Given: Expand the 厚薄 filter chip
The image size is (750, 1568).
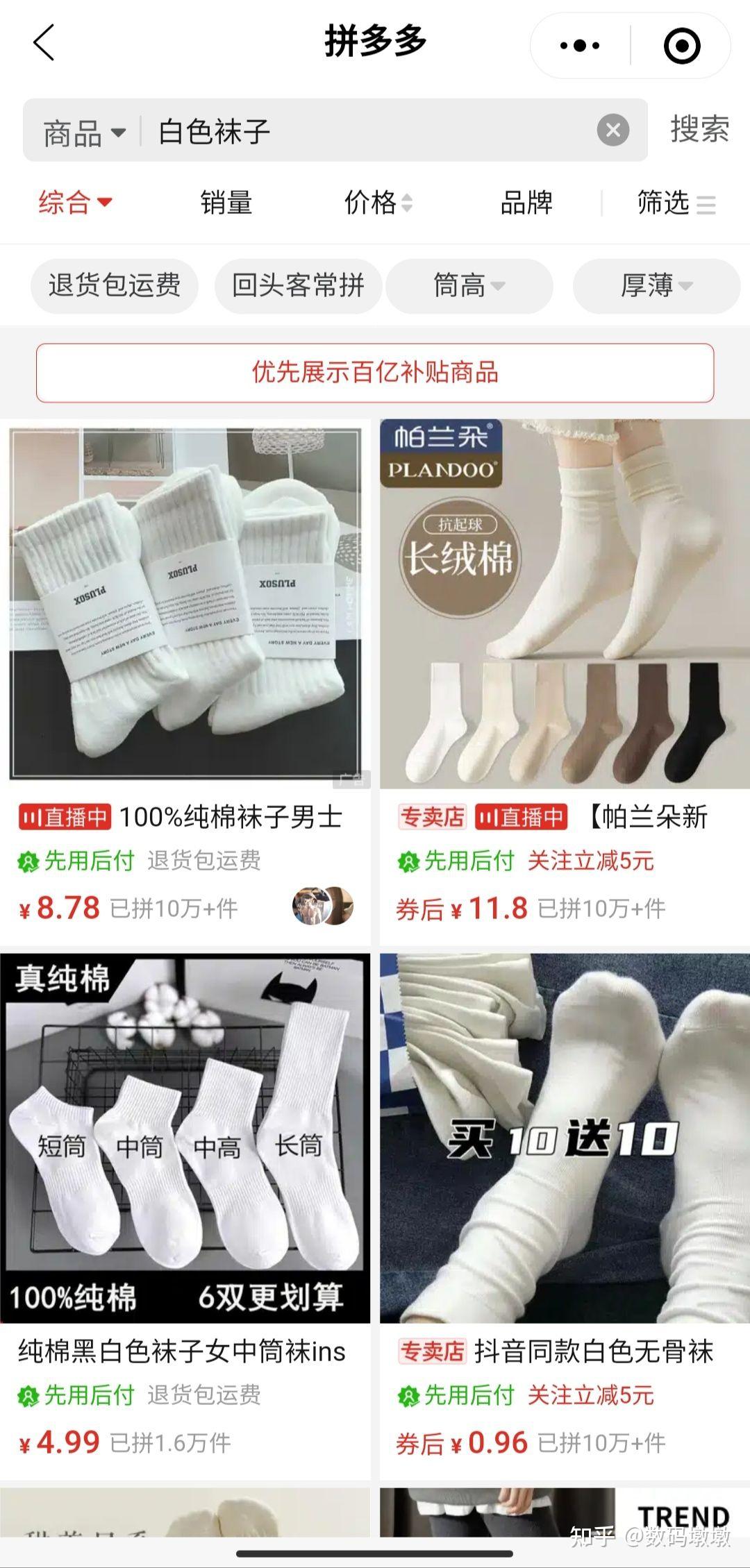Looking at the screenshot, I should pos(656,285).
